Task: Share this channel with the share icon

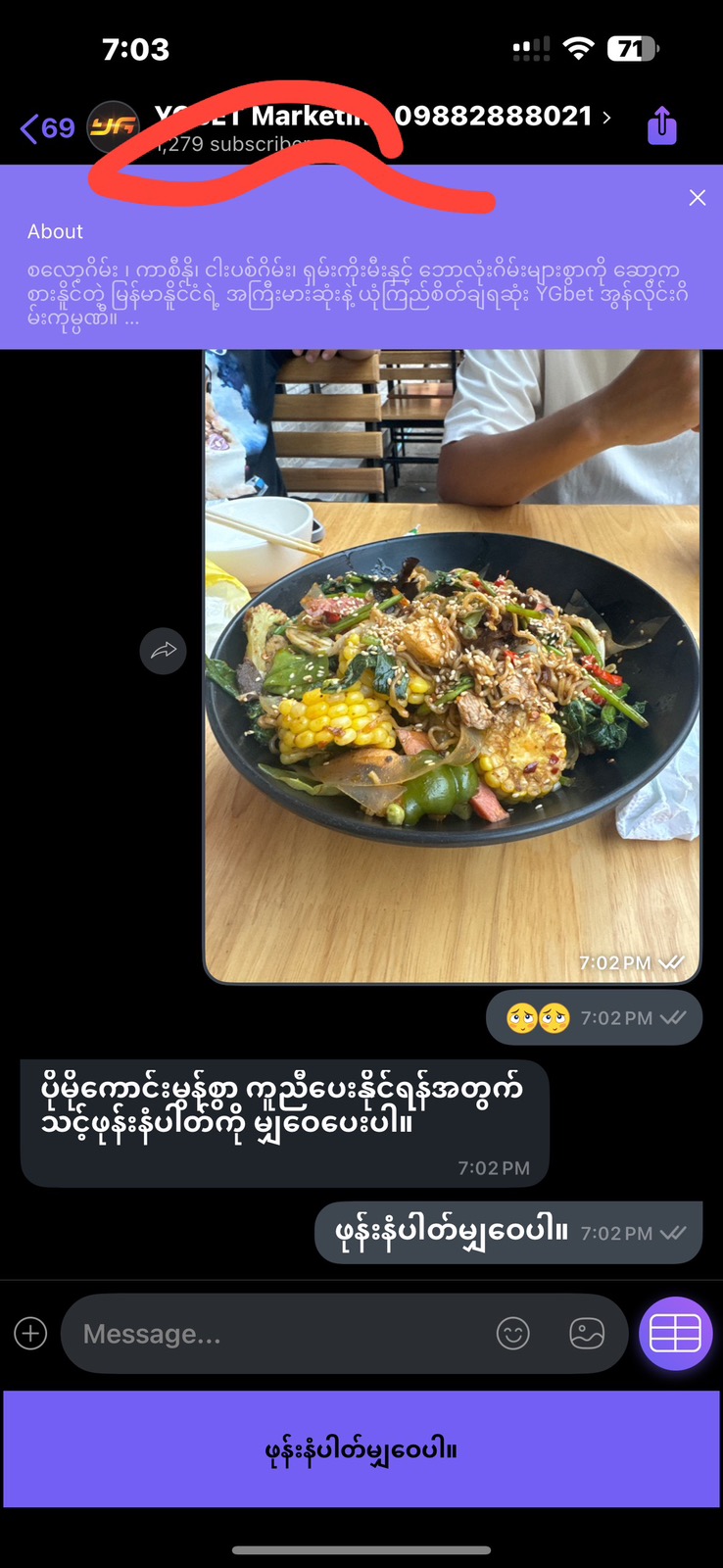Action: coord(662,125)
